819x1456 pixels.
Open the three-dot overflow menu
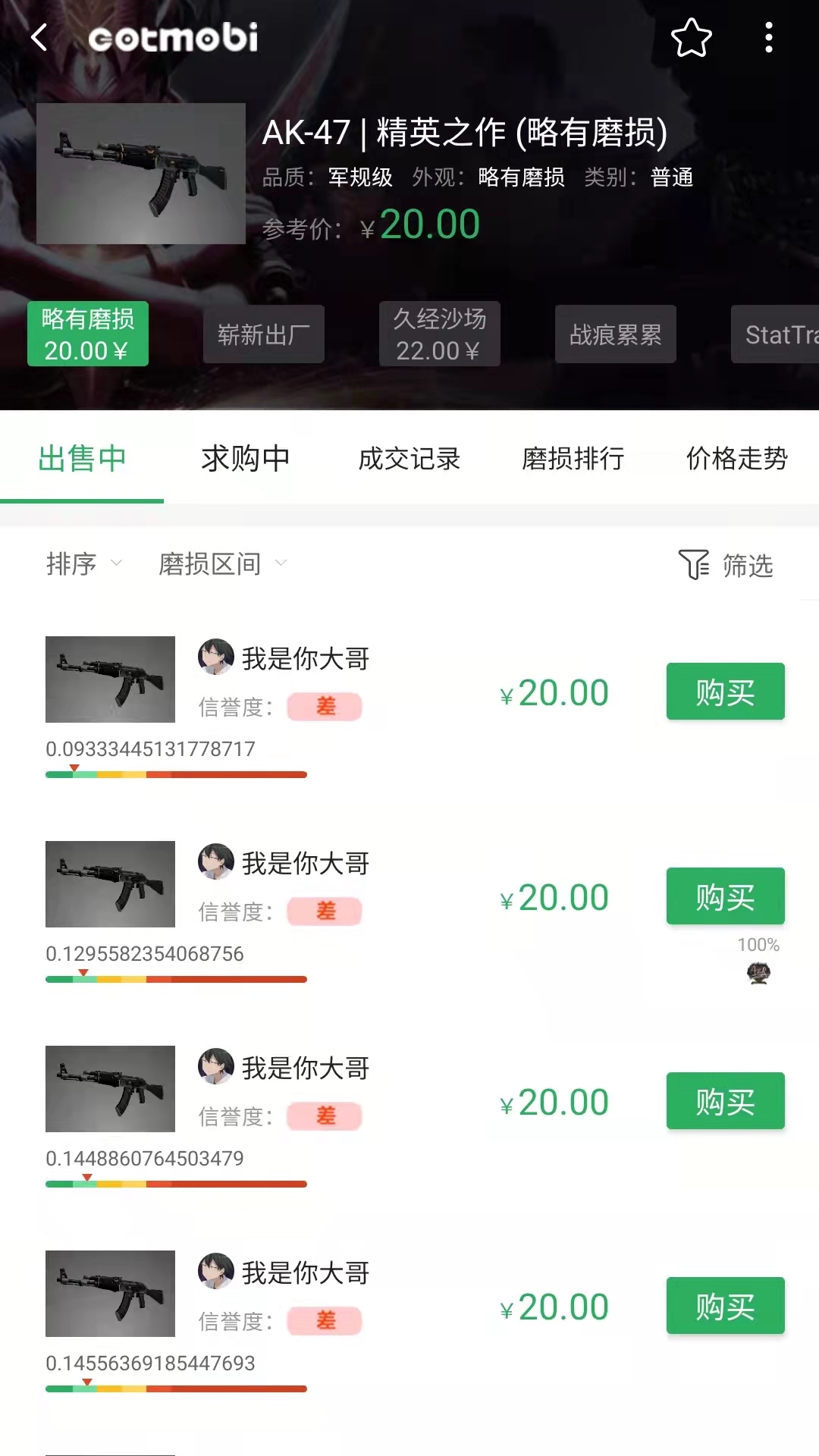[x=768, y=38]
